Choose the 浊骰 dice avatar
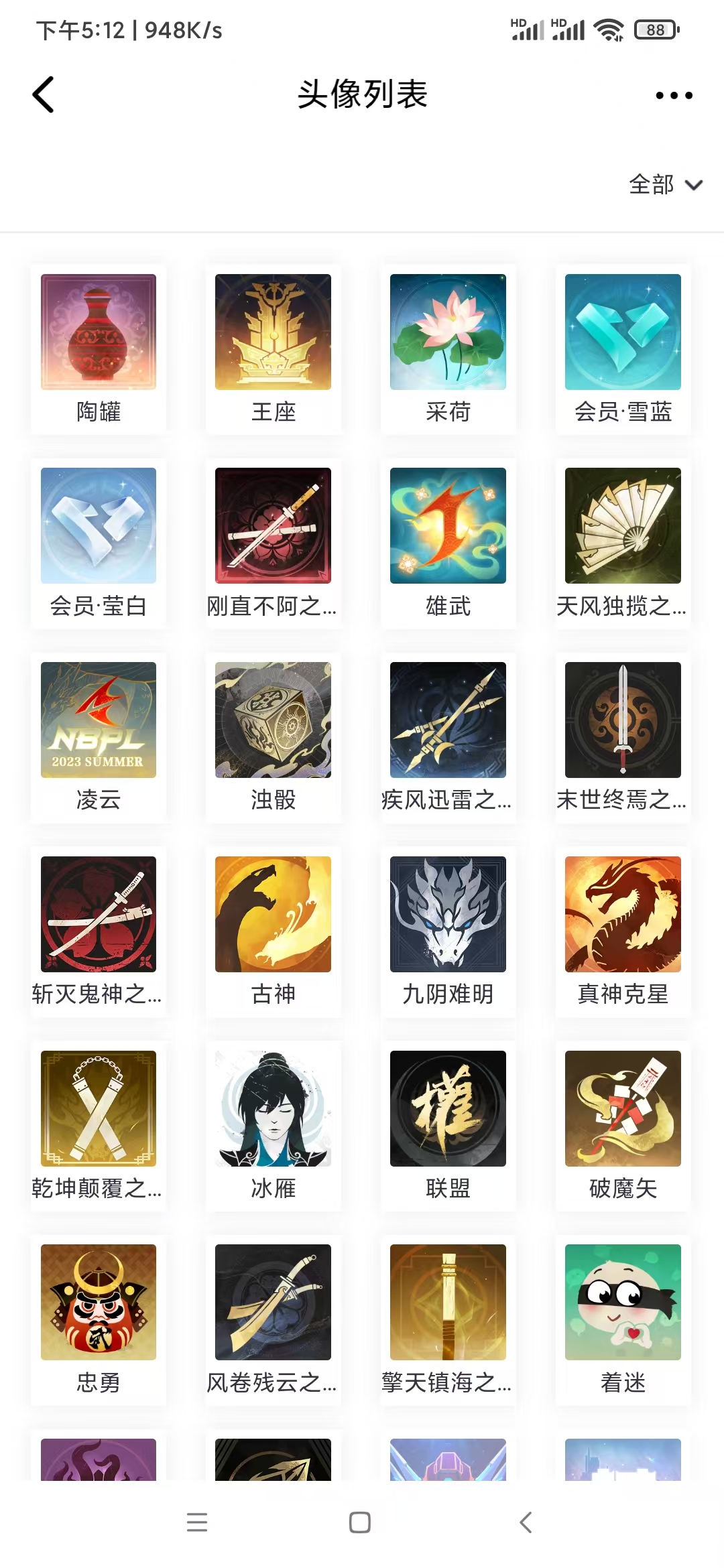Image resolution: width=724 pixels, height=1568 pixels. click(273, 720)
